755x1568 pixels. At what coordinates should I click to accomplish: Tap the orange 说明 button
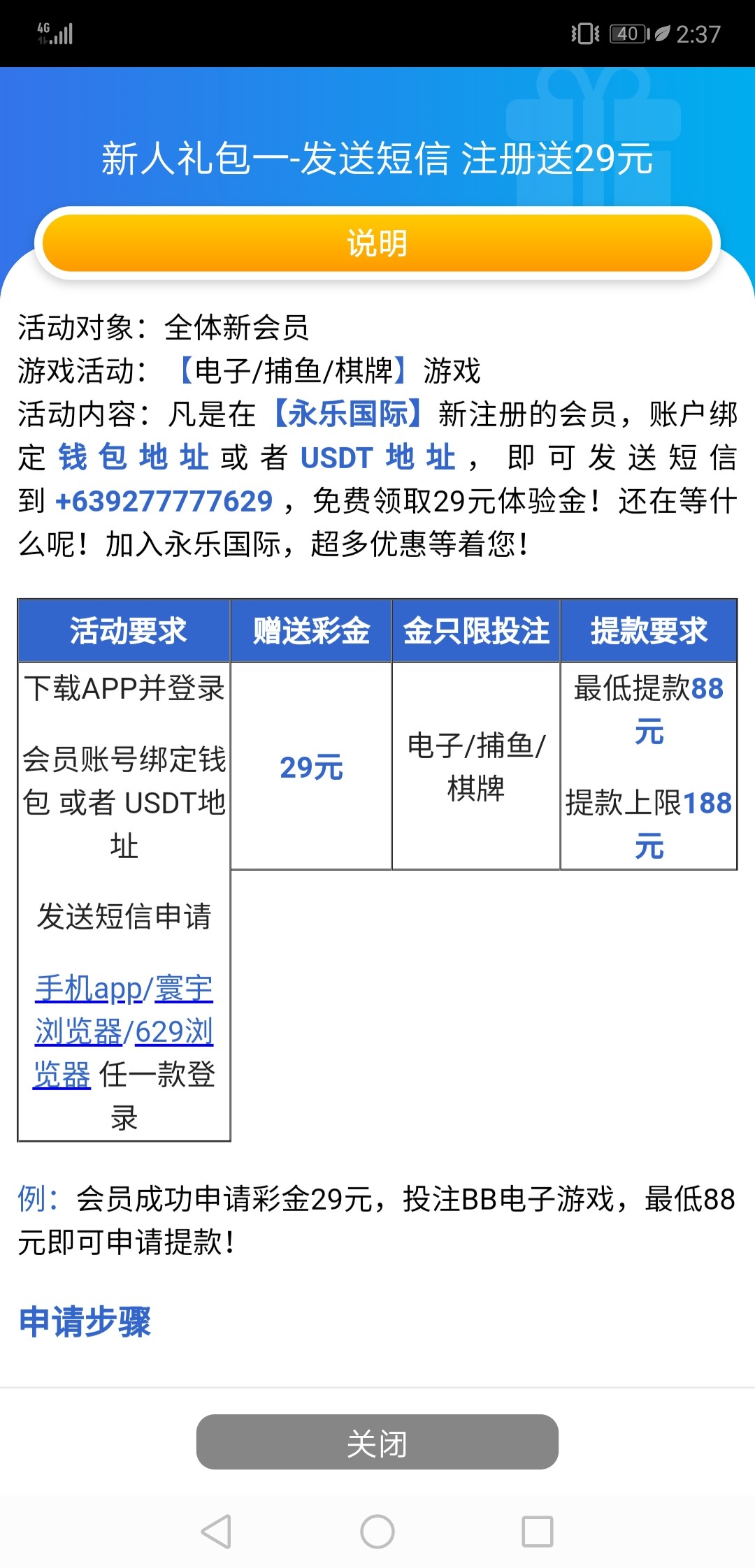(377, 242)
